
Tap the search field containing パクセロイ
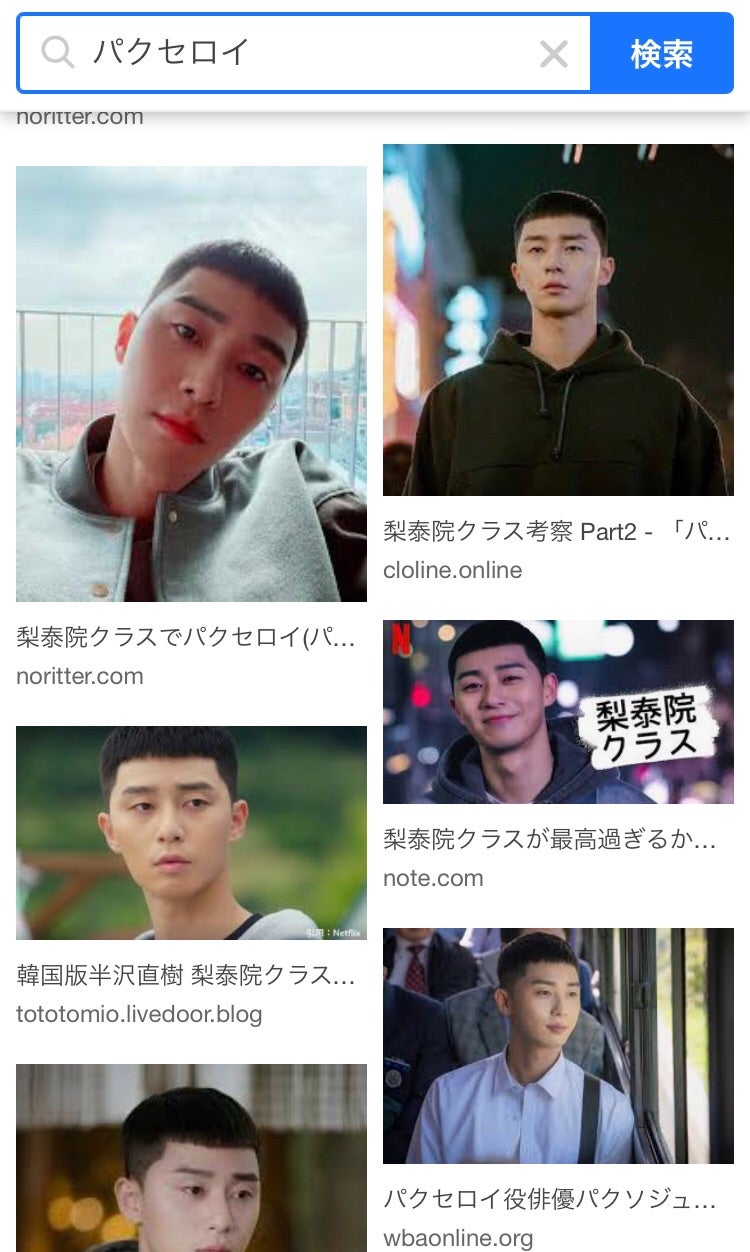(300, 53)
